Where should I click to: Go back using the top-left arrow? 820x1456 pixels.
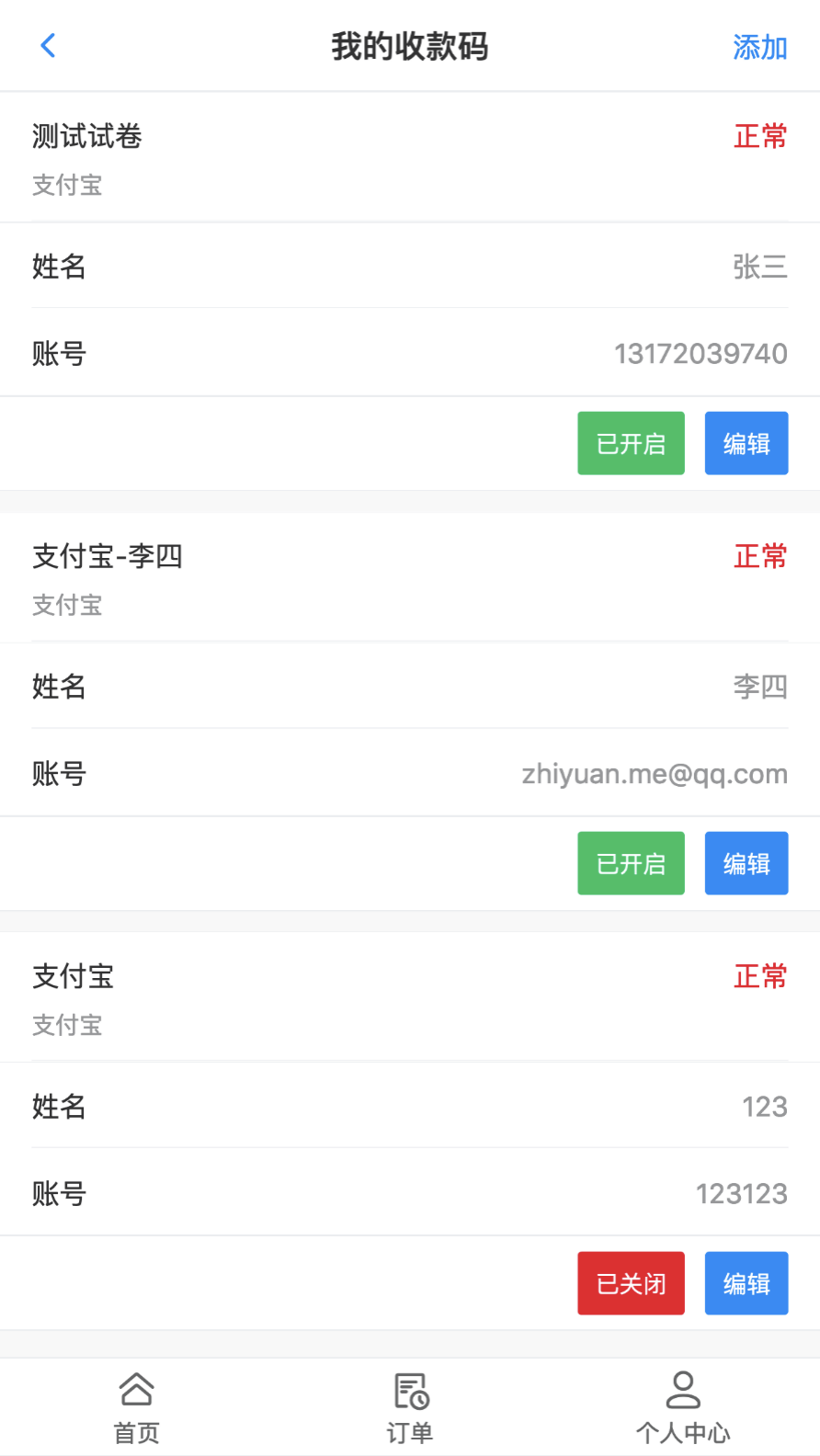click(x=49, y=46)
